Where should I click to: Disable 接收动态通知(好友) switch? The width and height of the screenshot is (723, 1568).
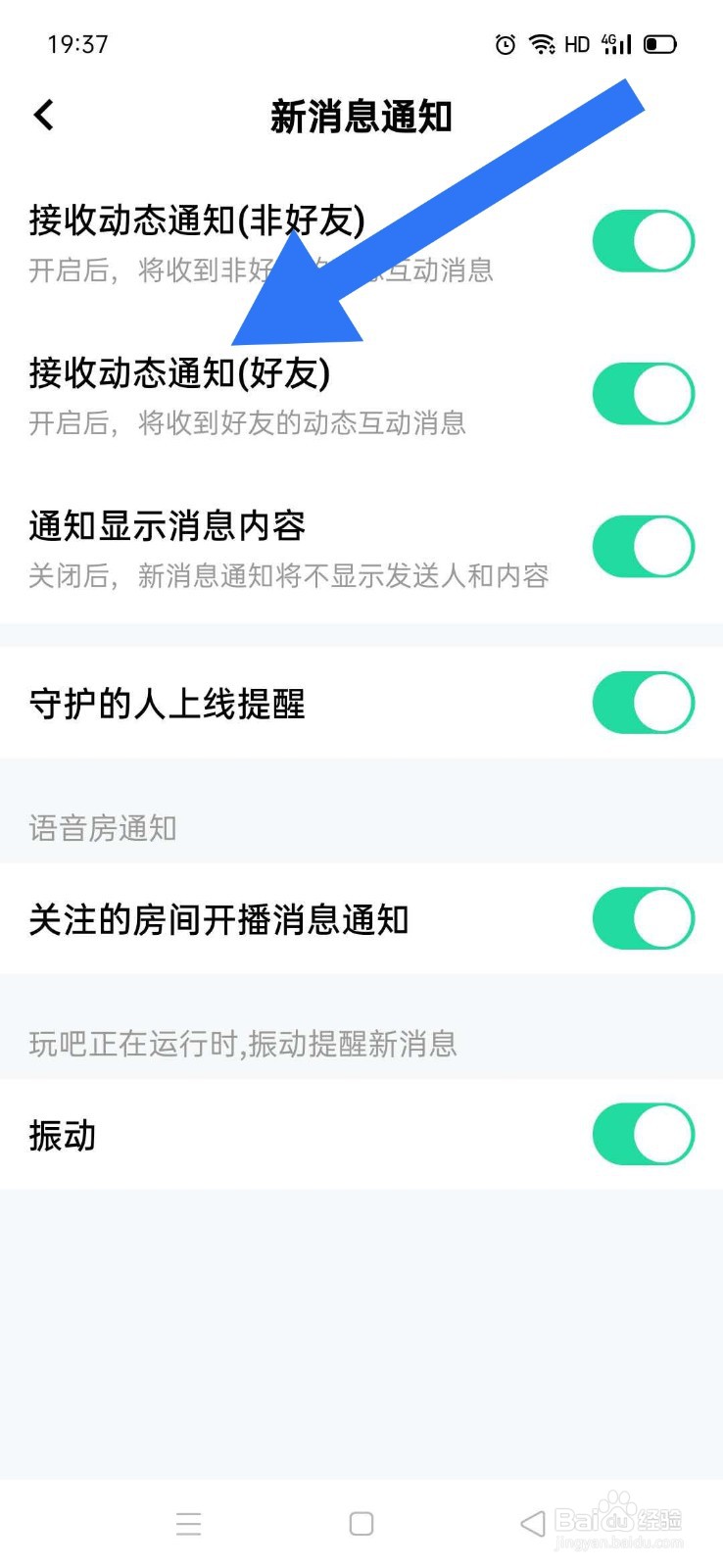[644, 394]
